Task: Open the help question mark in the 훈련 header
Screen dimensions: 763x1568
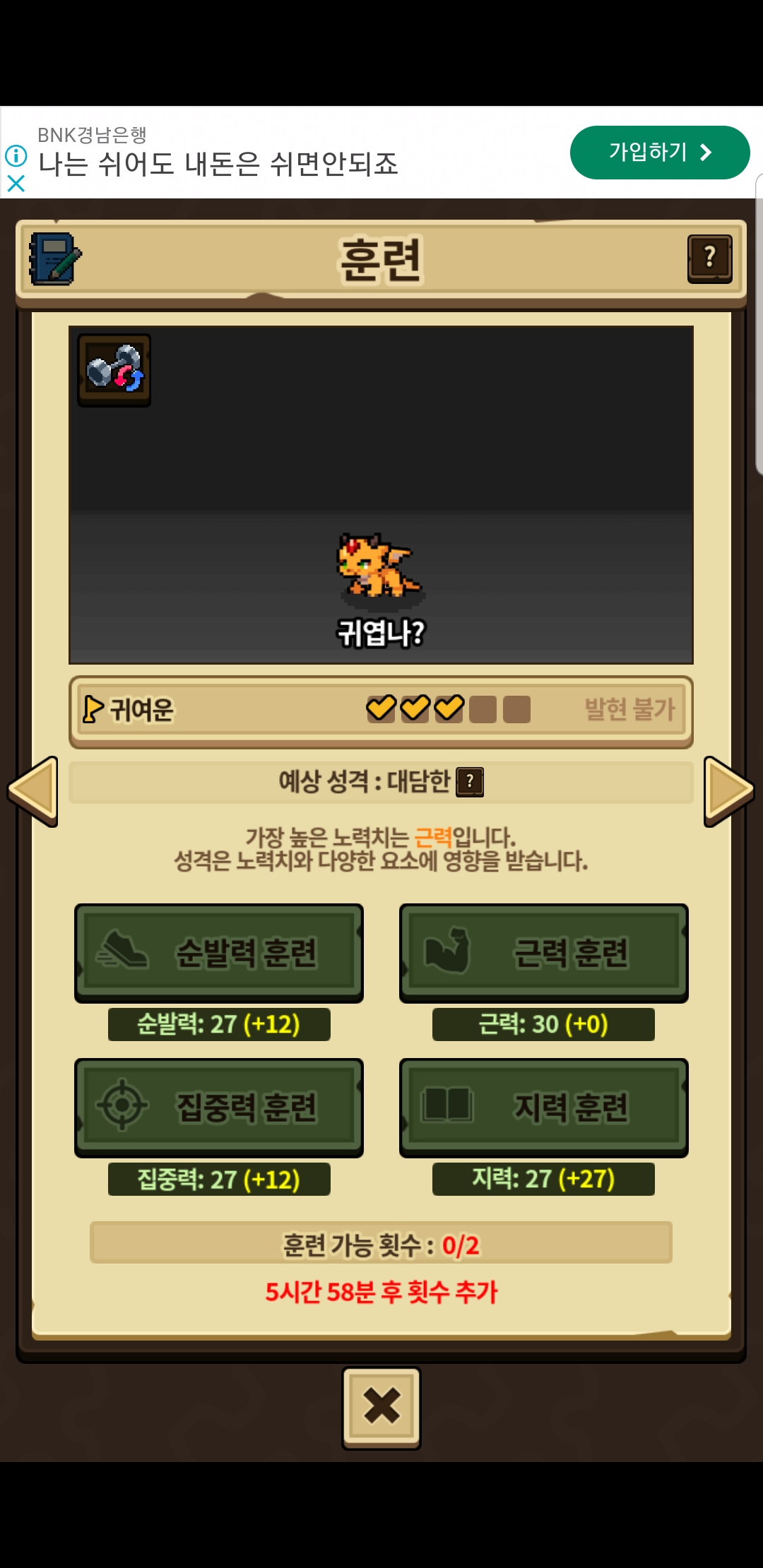Action: pyautogui.click(x=709, y=259)
